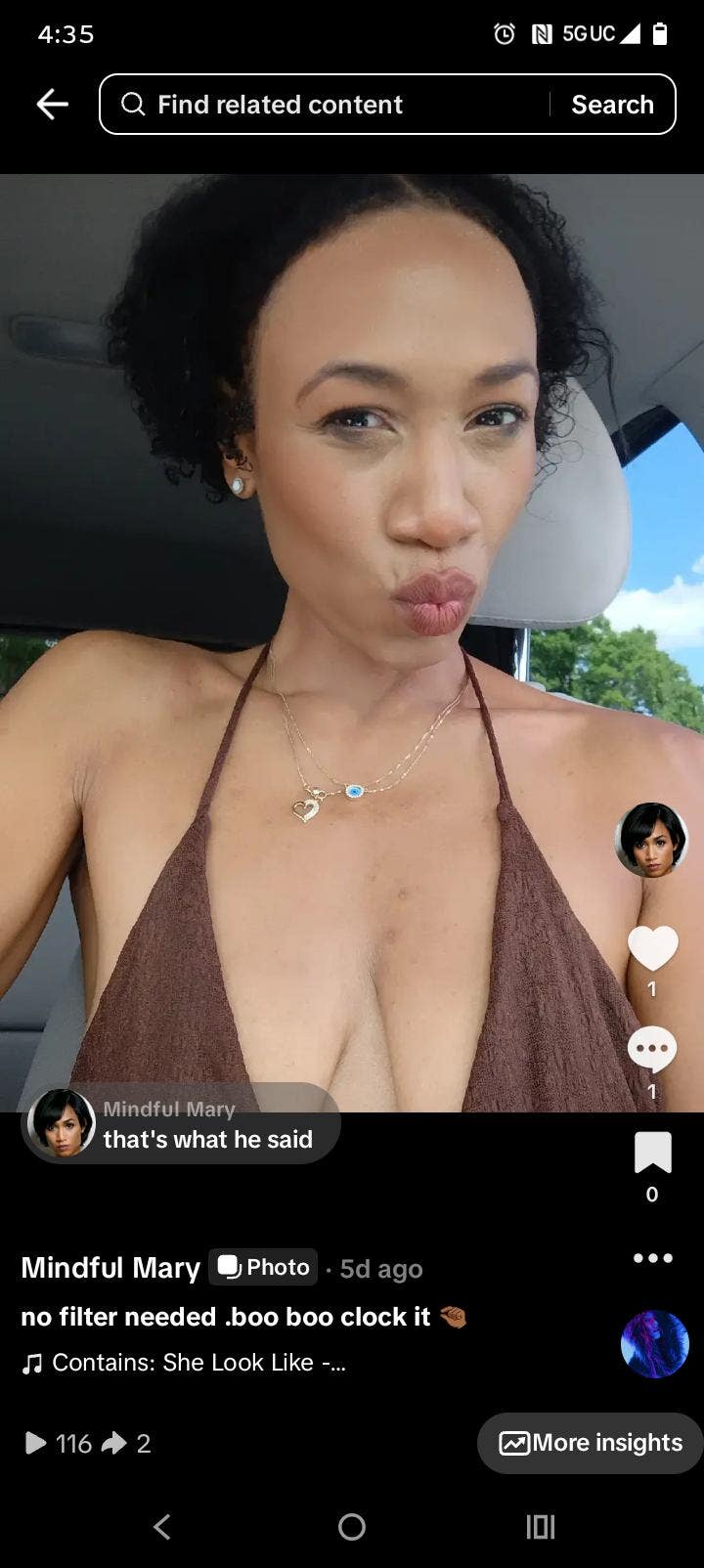Image resolution: width=704 pixels, height=1568 pixels.
Task: Open recent apps from the navigation bar
Action: point(540,1527)
